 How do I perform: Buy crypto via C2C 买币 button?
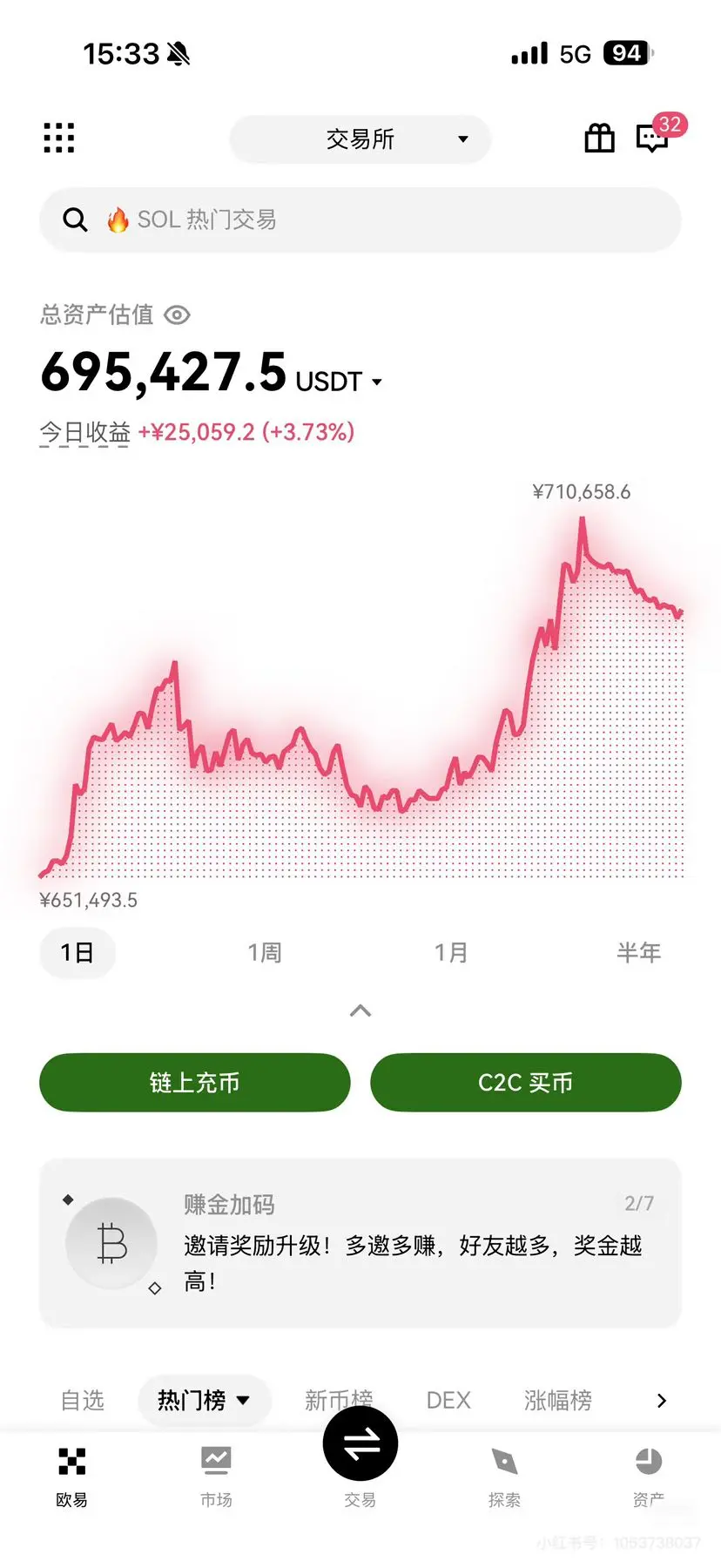[526, 1082]
